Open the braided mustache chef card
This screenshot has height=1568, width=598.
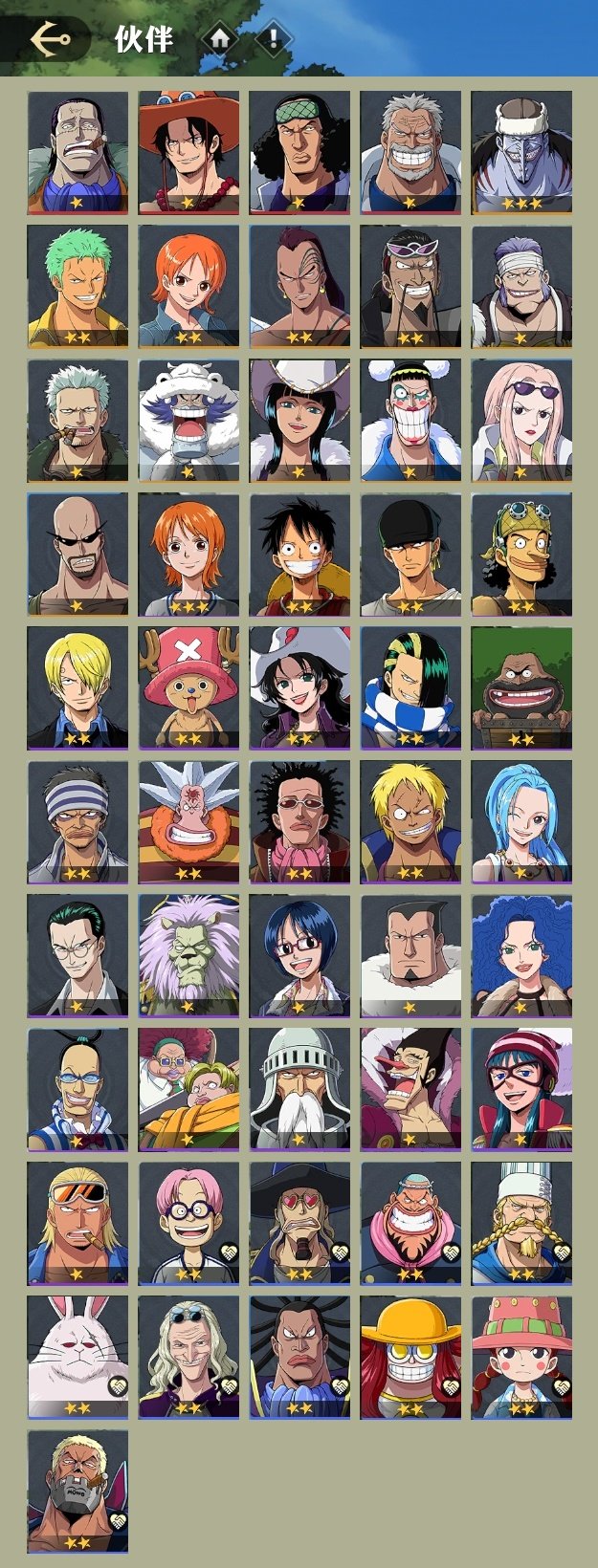coord(521,1223)
